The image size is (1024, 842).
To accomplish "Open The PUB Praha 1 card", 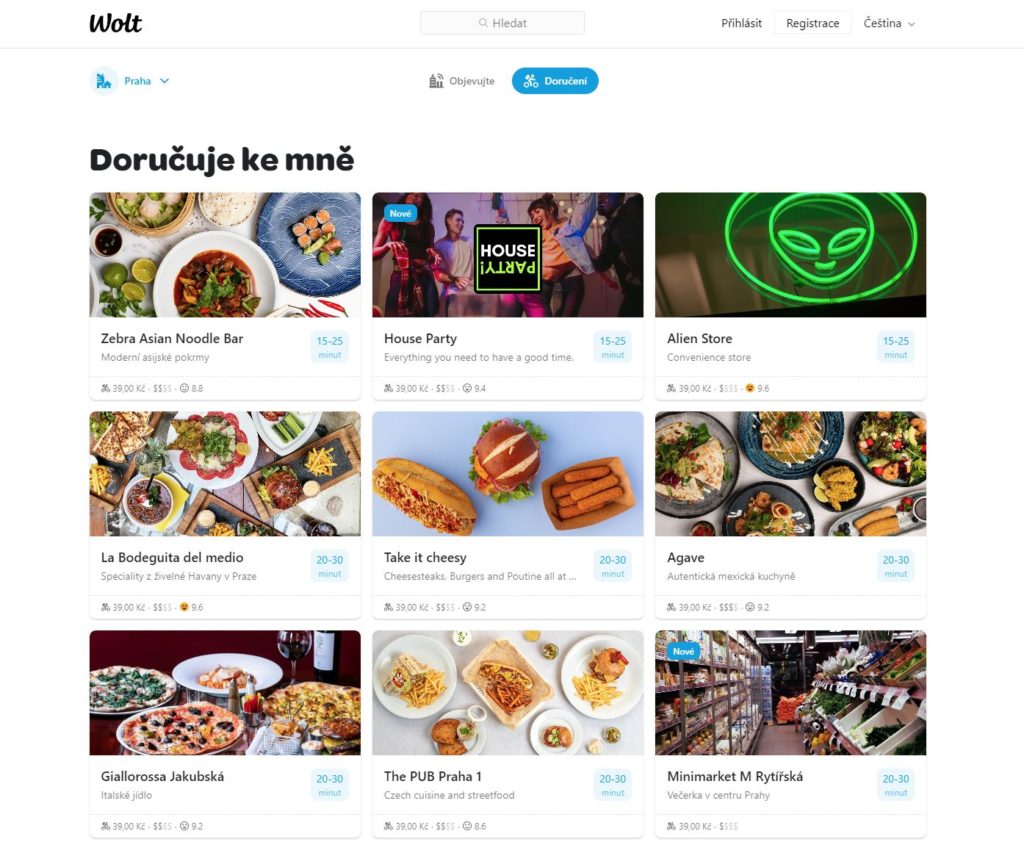I will (507, 733).
